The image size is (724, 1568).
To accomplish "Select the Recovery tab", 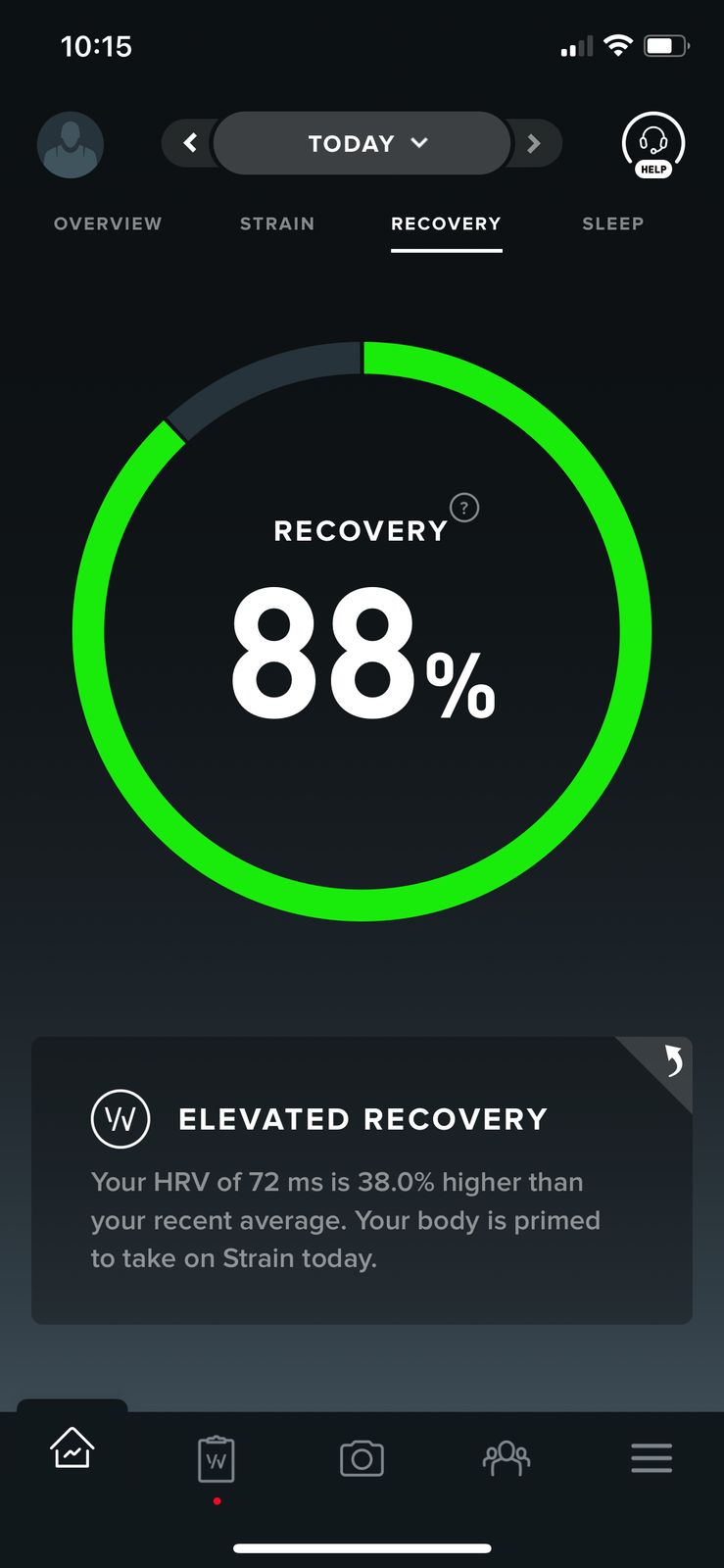I will pos(446,223).
